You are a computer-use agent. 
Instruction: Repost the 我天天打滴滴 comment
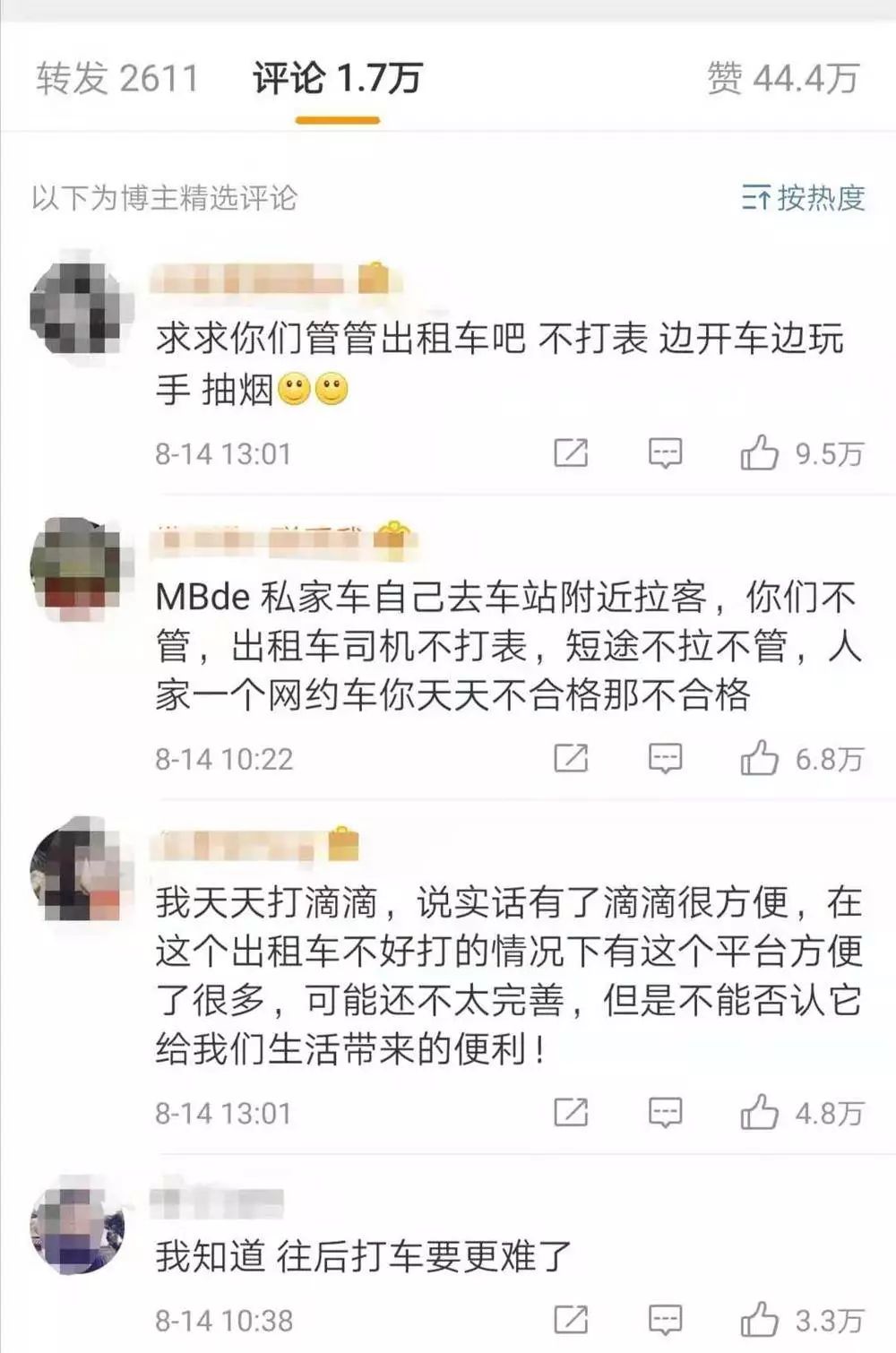pos(571,1113)
